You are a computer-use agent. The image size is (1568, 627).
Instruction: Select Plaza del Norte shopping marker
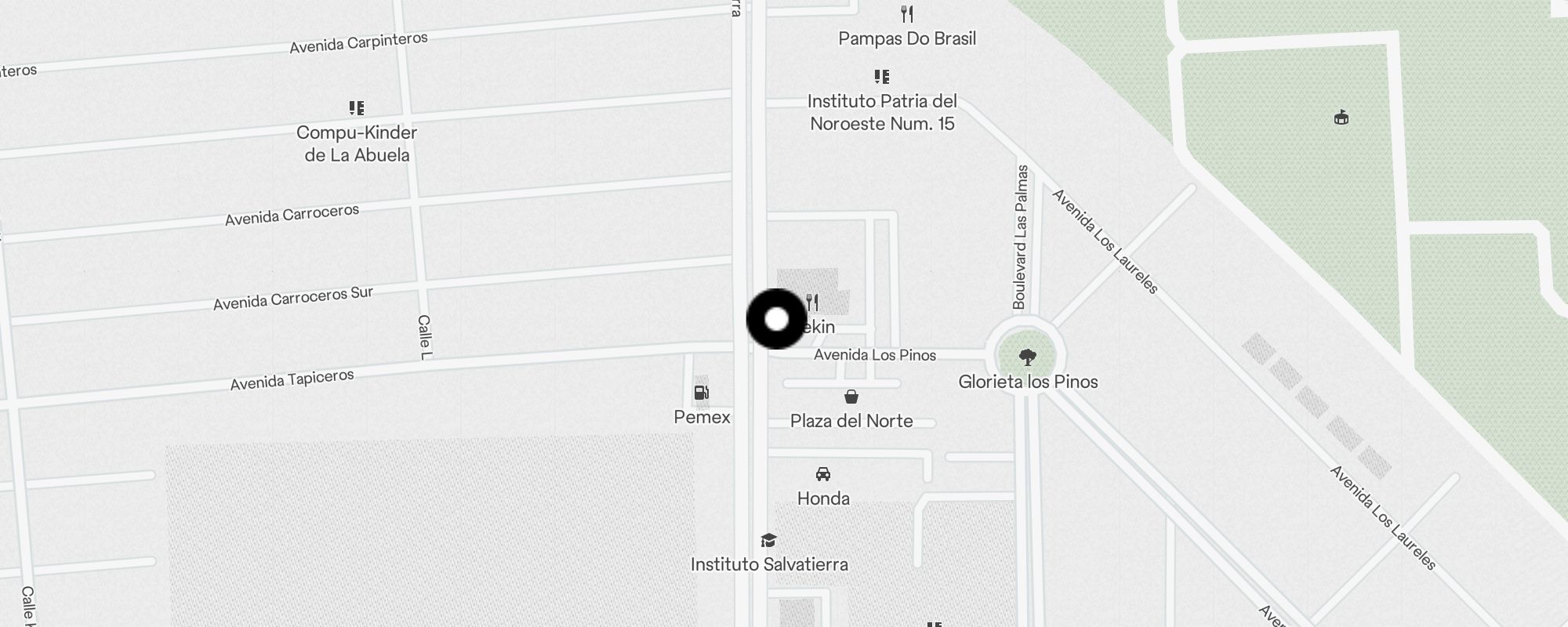(851, 397)
